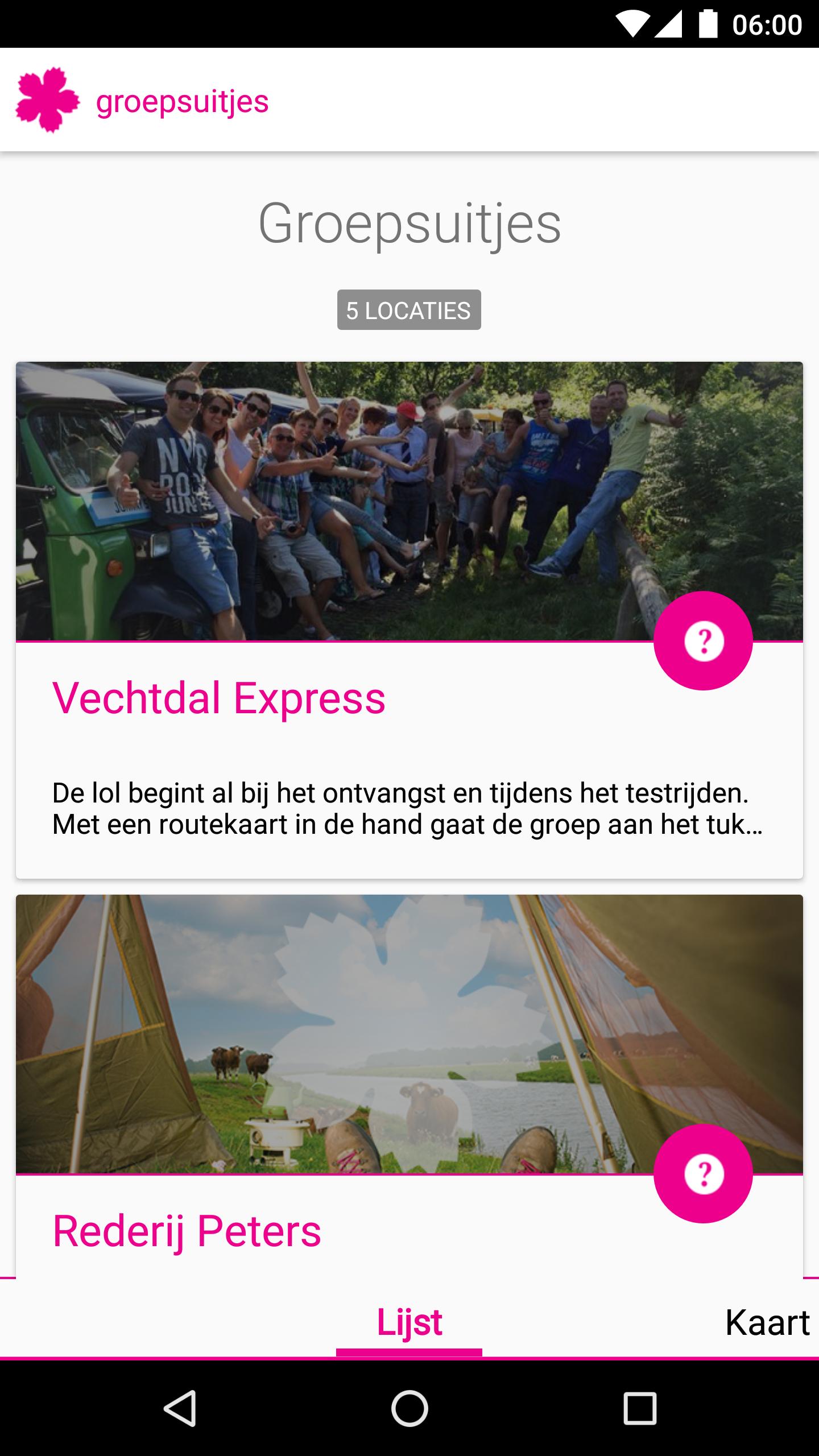
Task: Select the Lijst tab
Action: tap(409, 1322)
